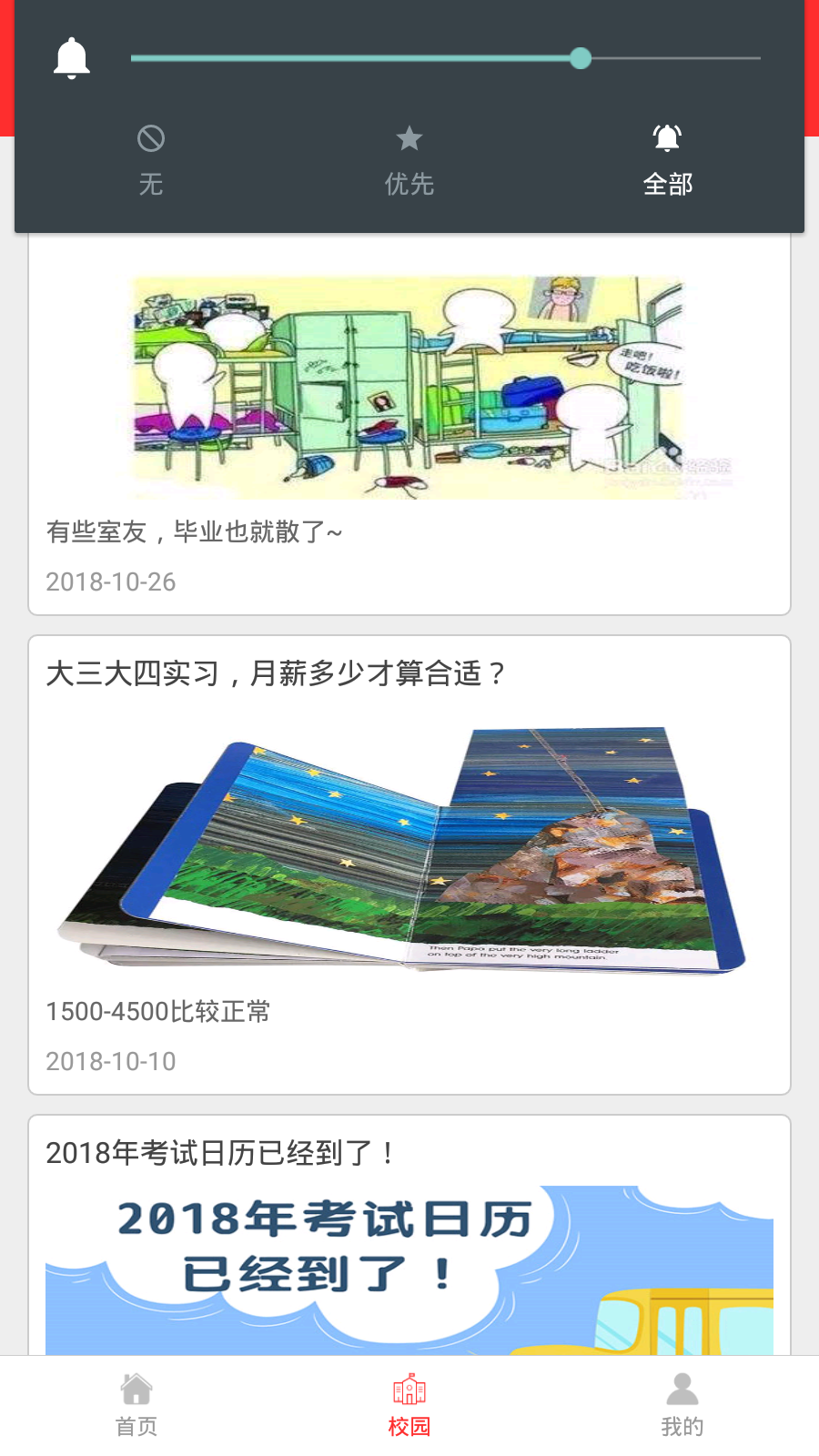Go to the 首页 home tab
The height and width of the screenshot is (1456, 819).
[x=136, y=1406]
